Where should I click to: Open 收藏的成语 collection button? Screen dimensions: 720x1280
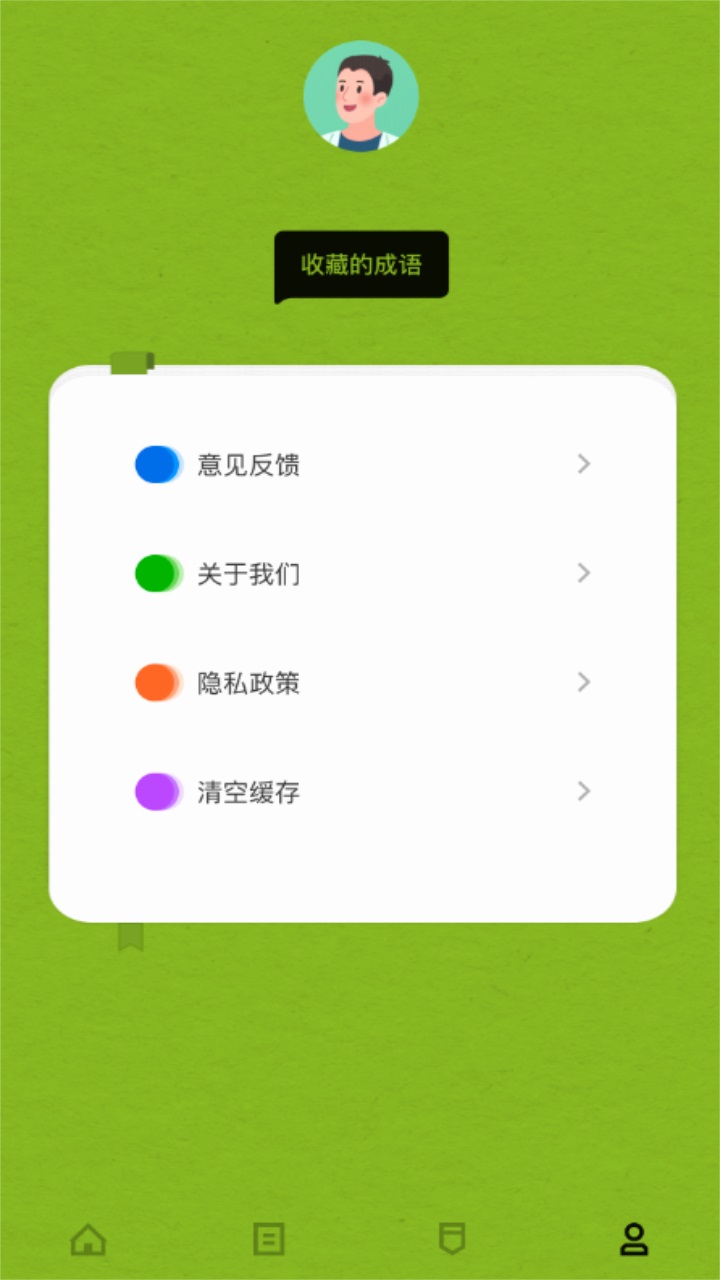coord(360,264)
